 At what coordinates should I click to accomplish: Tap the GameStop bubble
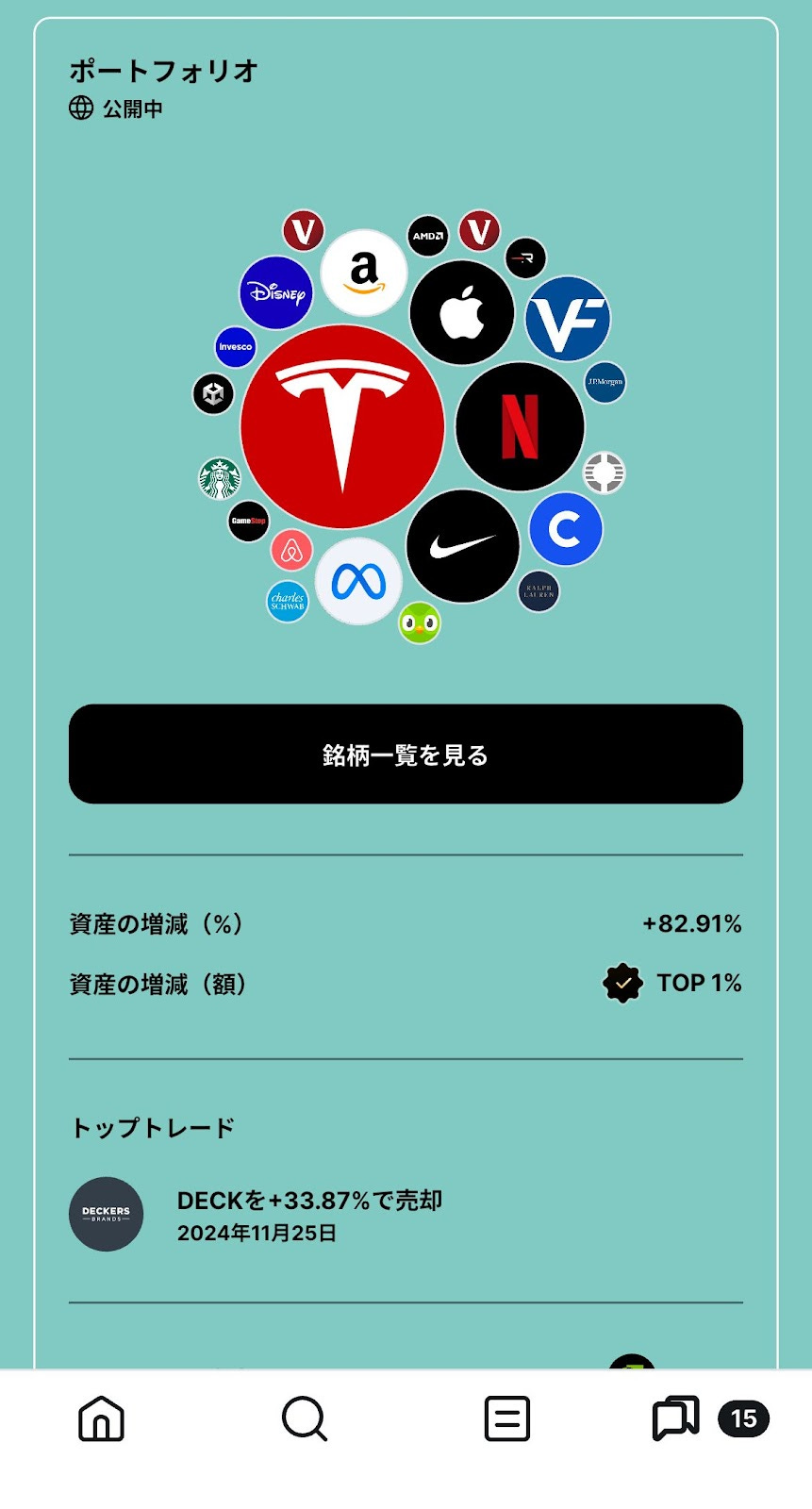(247, 522)
